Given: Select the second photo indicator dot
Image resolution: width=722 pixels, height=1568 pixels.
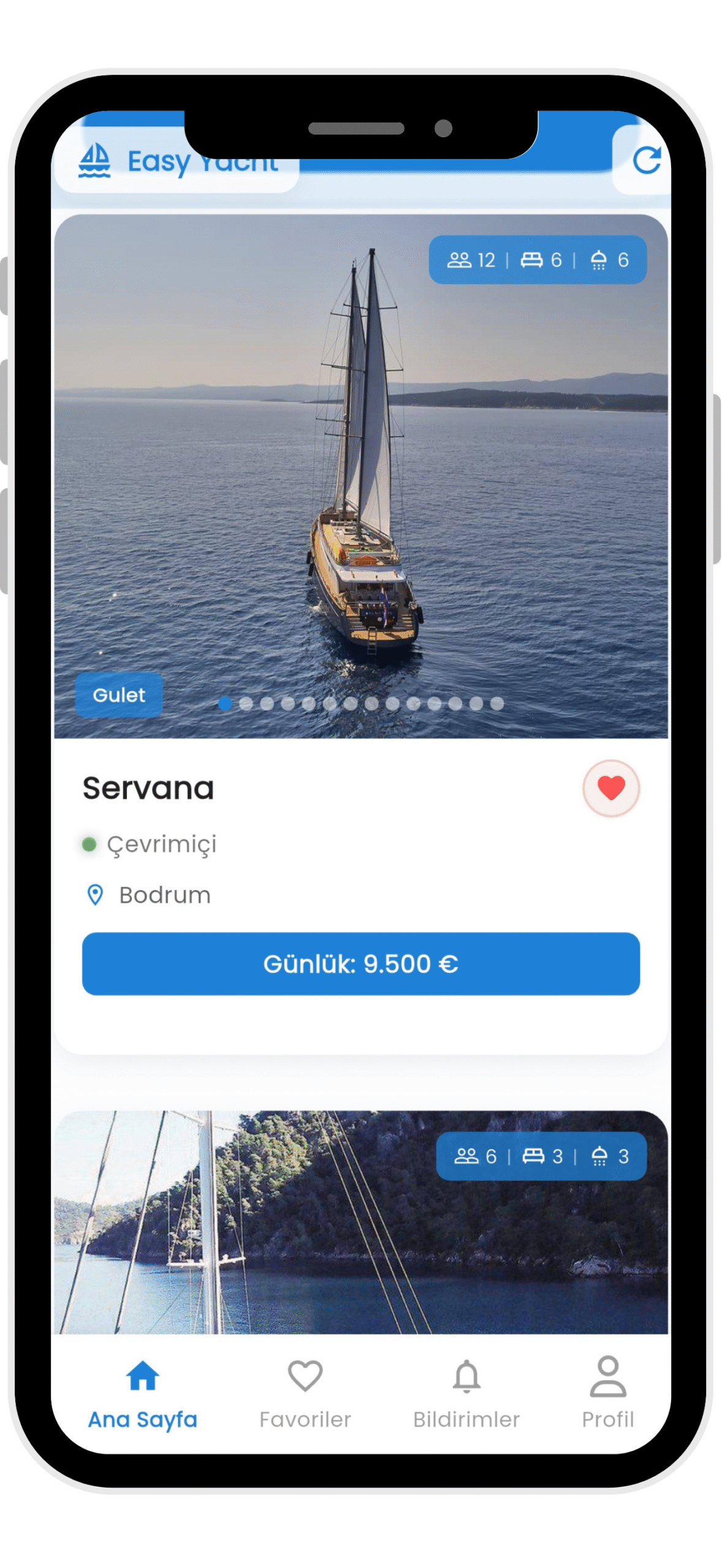Looking at the screenshot, I should 246,704.
